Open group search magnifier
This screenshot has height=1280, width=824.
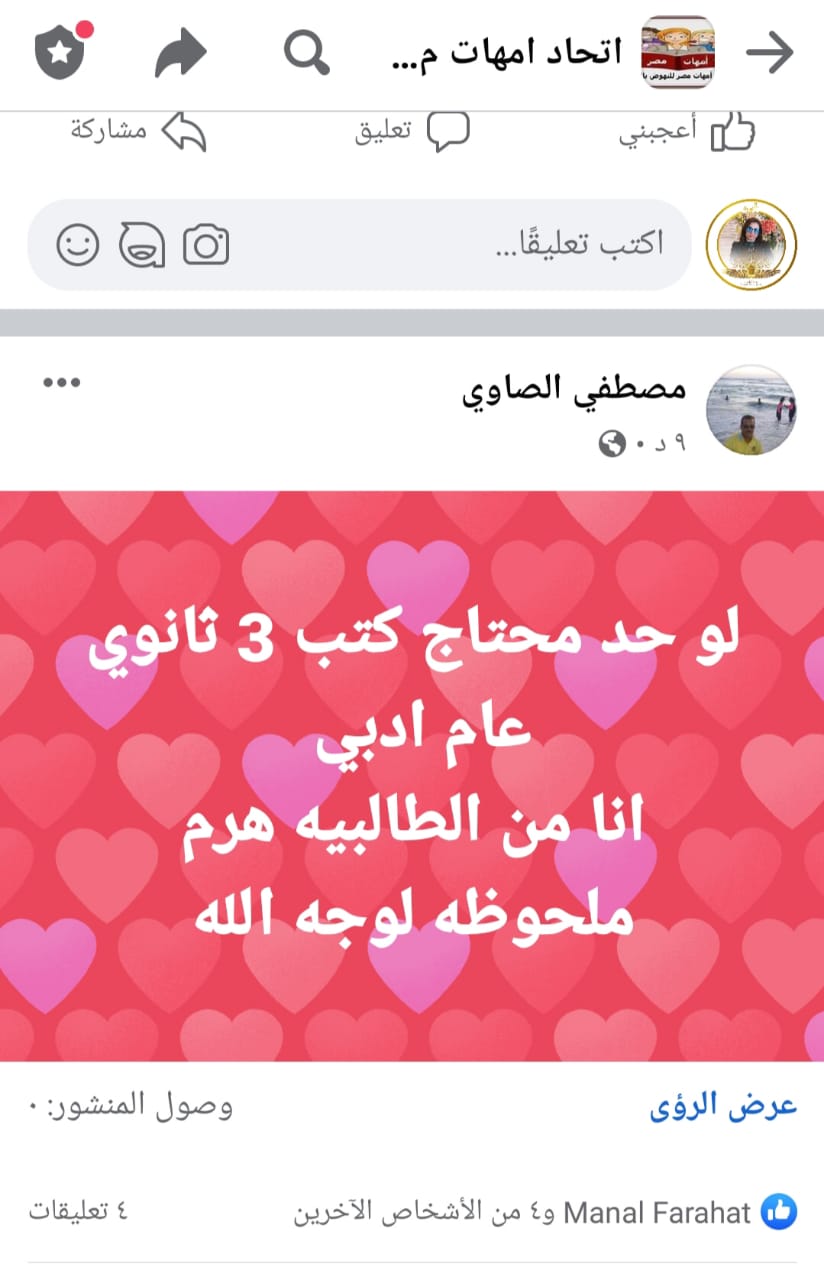click(307, 53)
